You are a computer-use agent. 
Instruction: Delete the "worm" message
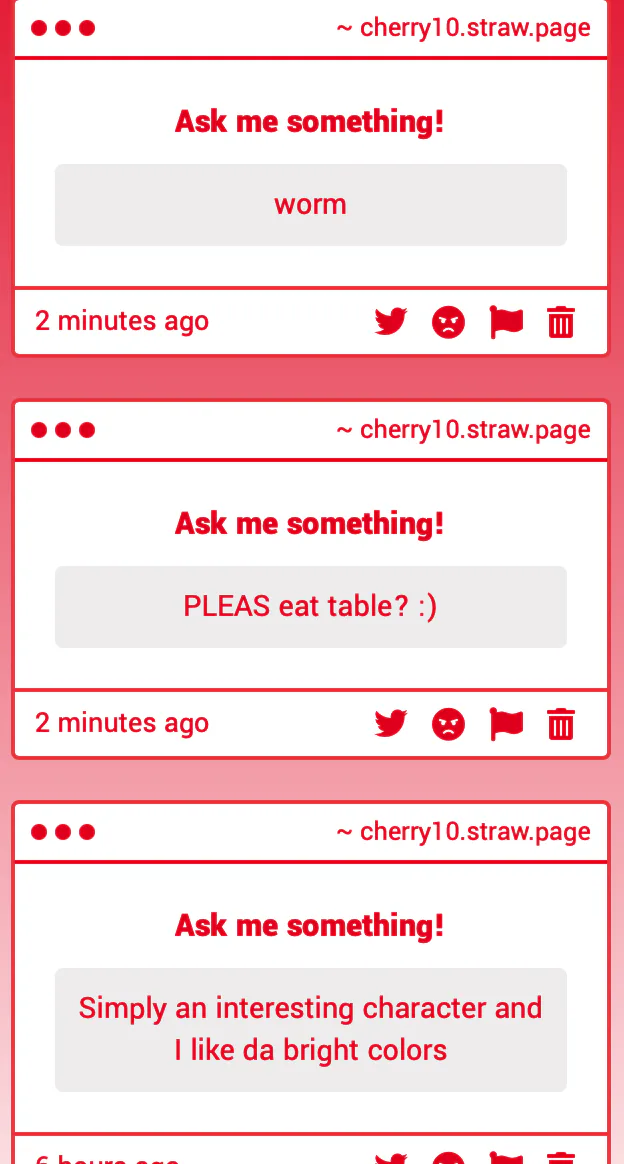pos(561,322)
